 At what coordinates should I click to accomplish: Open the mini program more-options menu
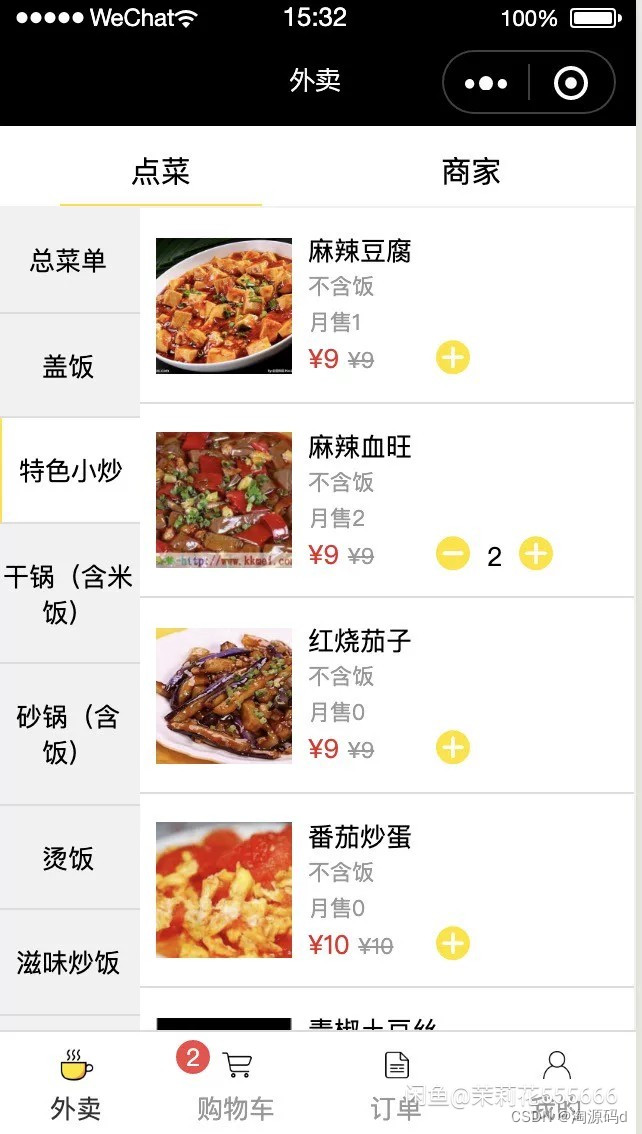click(x=486, y=83)
